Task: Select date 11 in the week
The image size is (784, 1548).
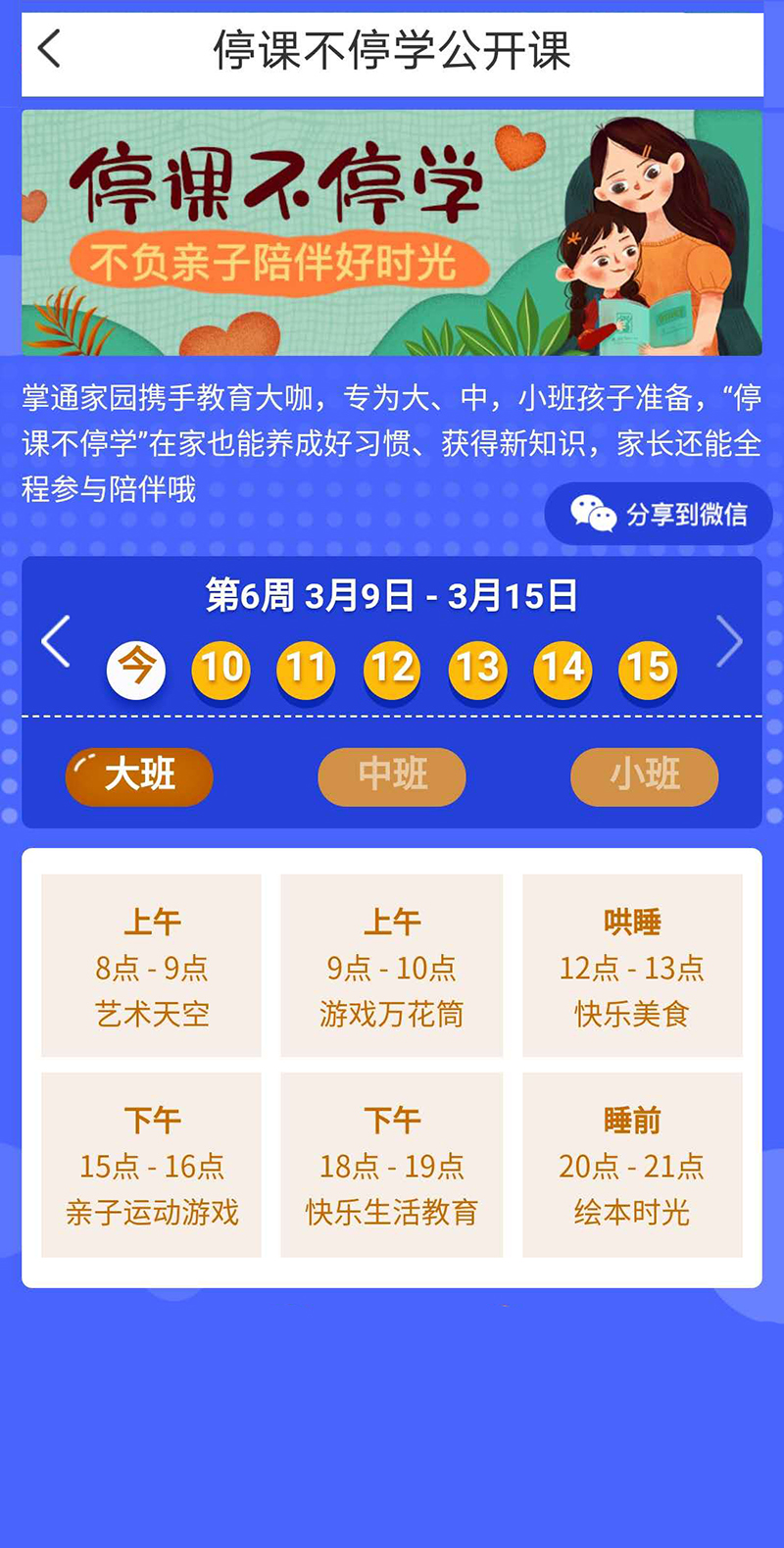Action: pos(307,669)
